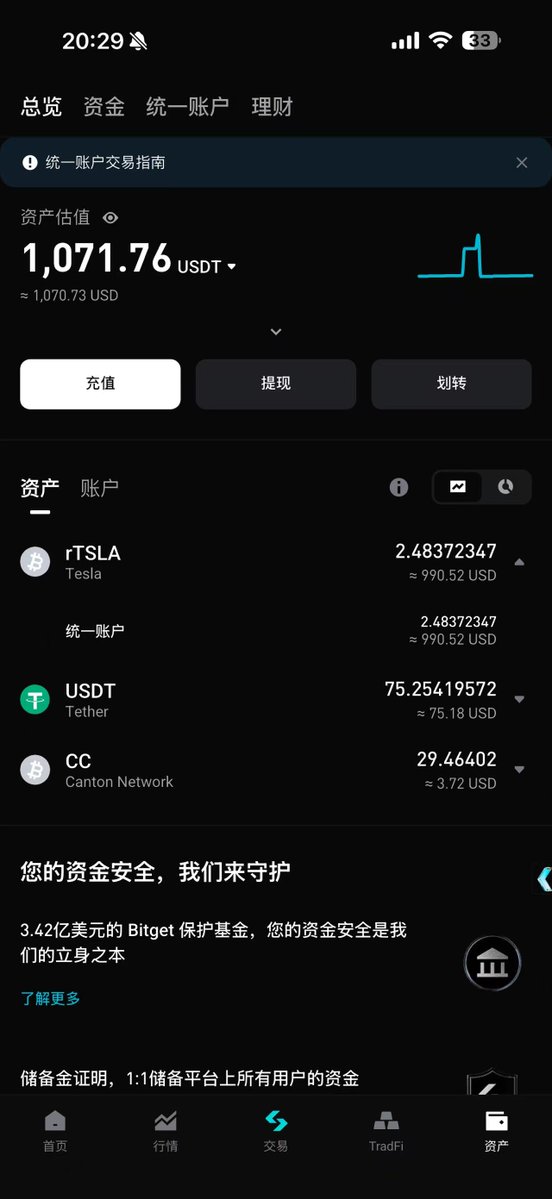Viewport: 552px width, 1199px height.
Task: Go to the 首页 home tab
Action: [55, 1132]
